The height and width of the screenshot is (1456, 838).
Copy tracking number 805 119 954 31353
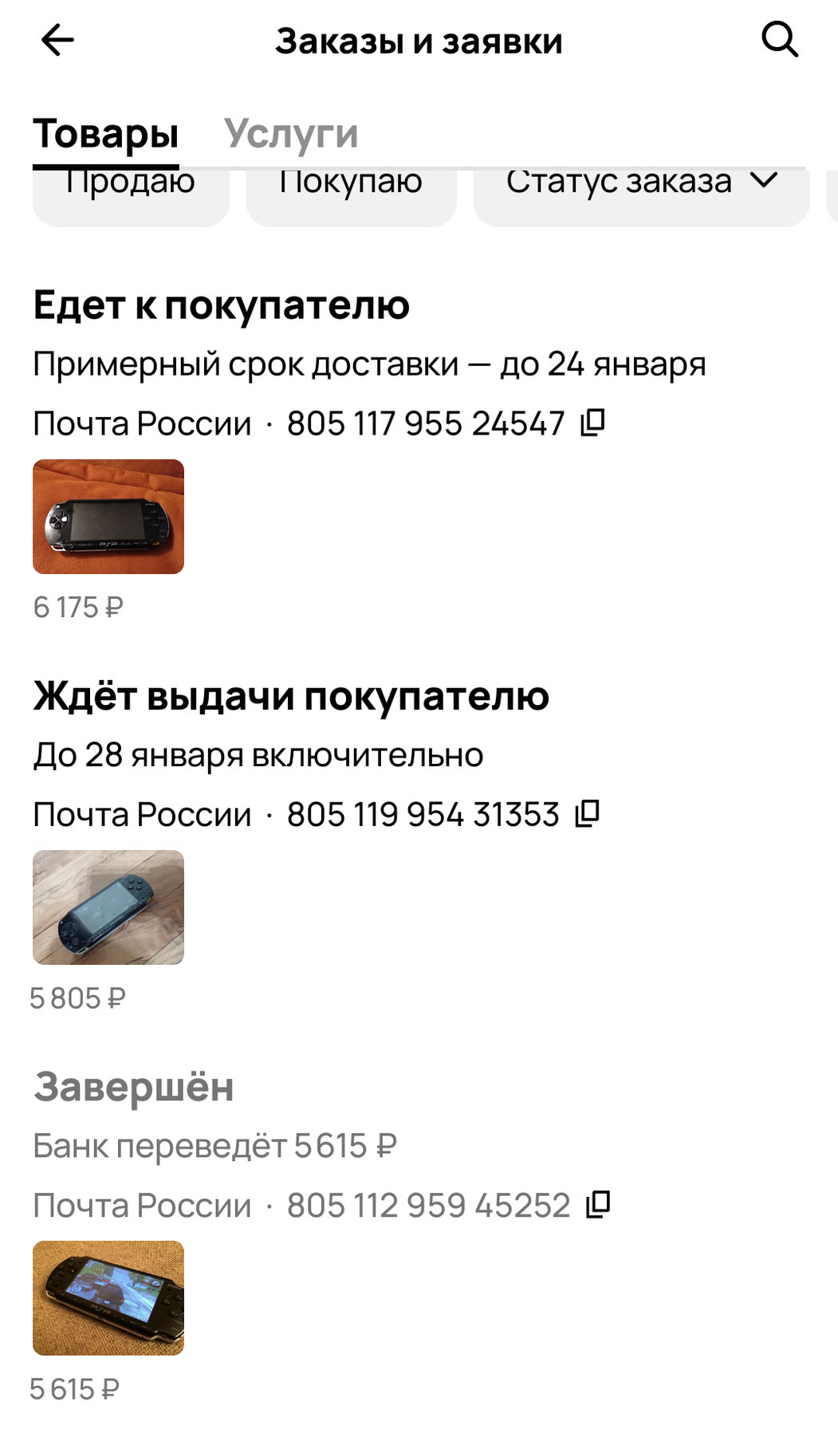(x=588, y=813)
